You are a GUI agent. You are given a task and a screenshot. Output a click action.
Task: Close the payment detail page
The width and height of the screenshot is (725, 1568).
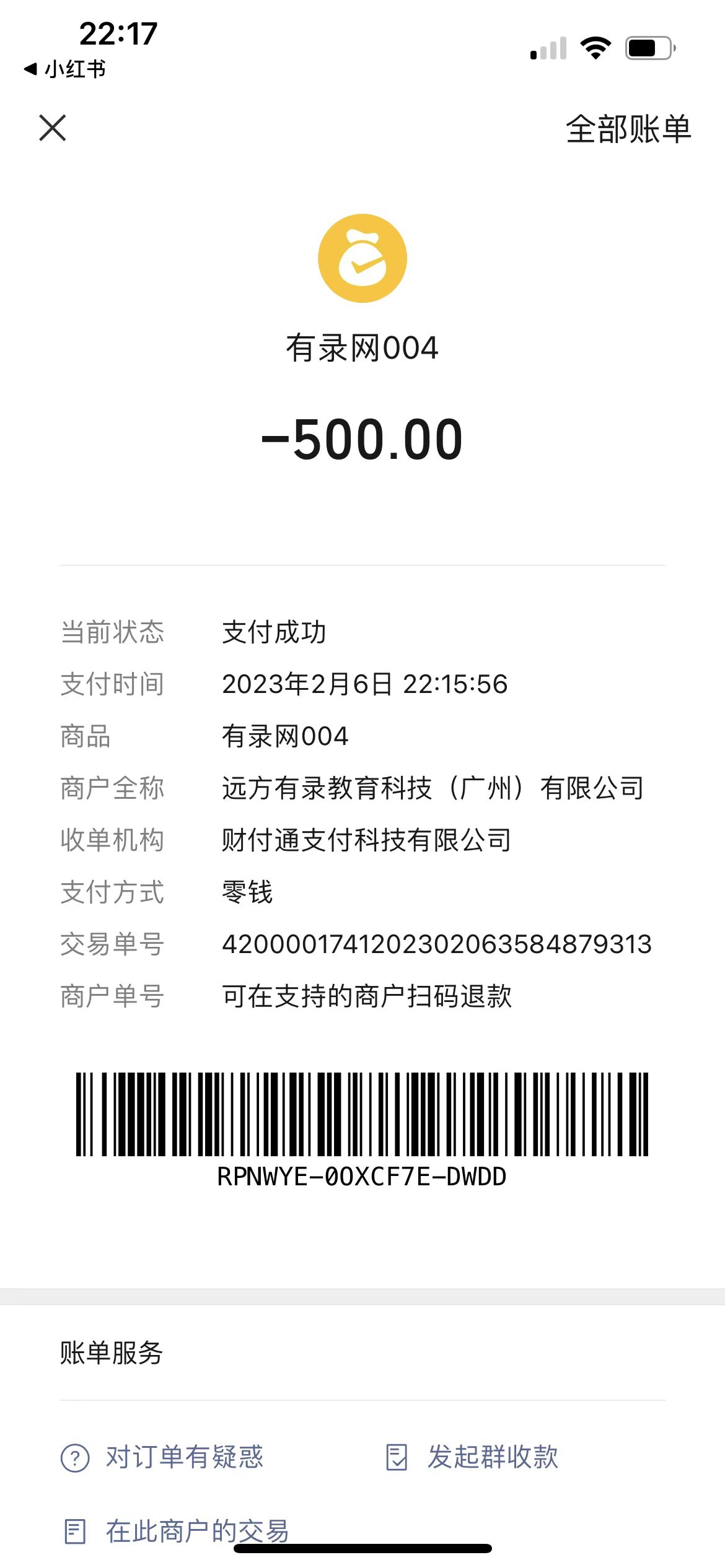coord(53,128)
